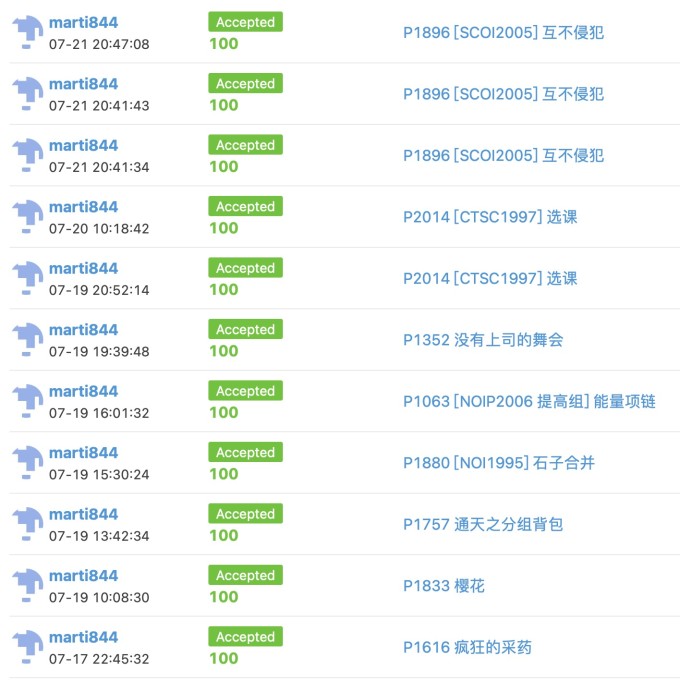Open marti844 profile on 07-19 10:08:30 row
Screen dimensions: 680x681
tap(83, 576)
